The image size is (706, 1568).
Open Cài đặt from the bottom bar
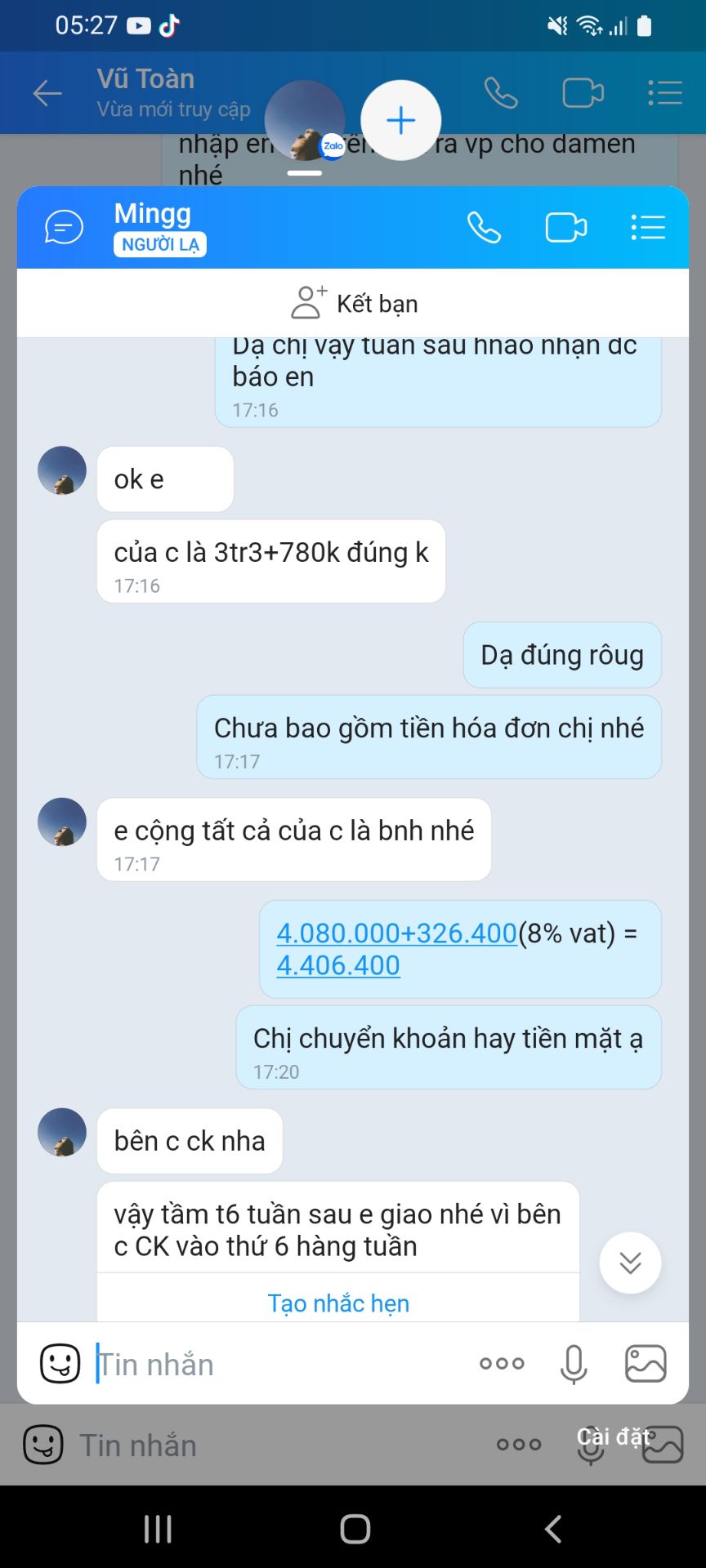[613, 1436]
